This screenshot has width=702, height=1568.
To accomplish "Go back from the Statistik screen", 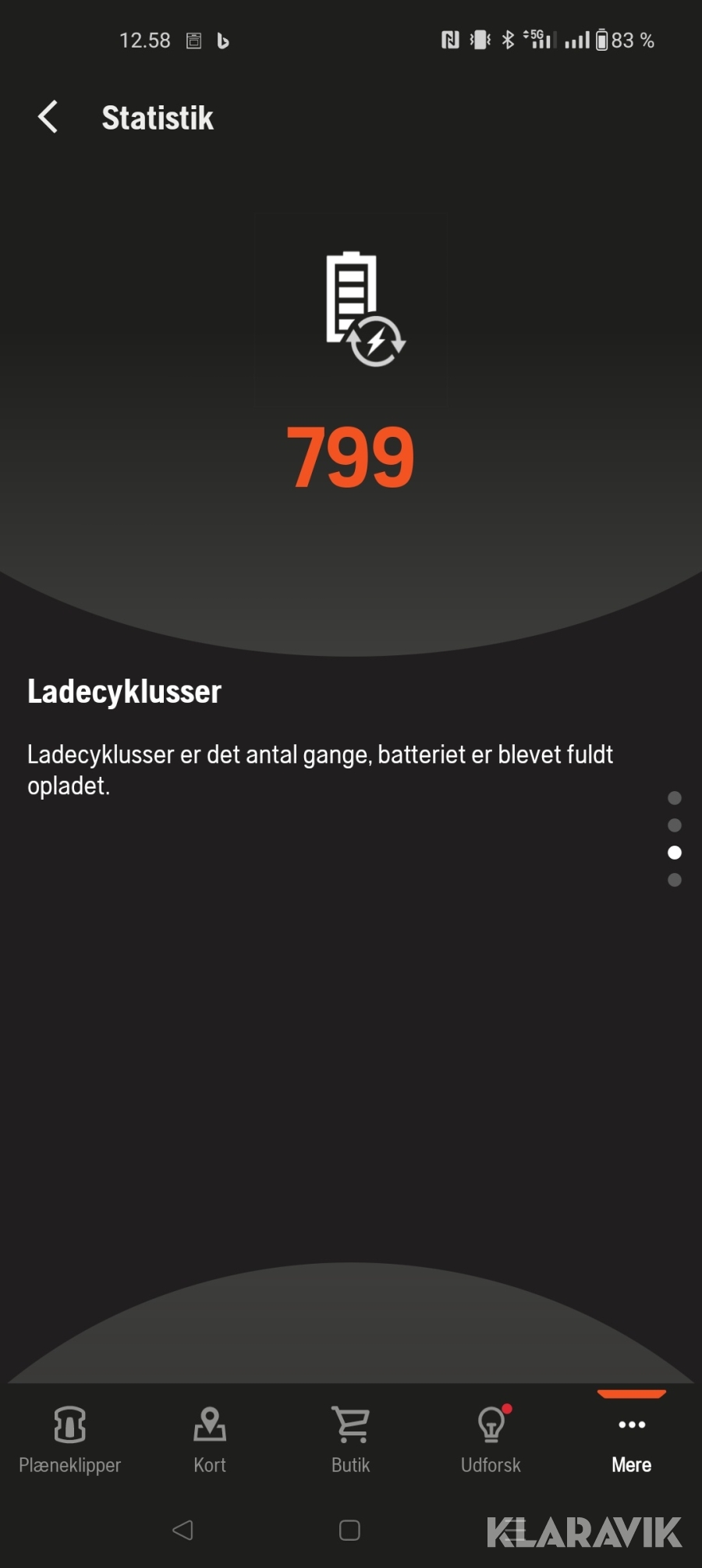I will tap(48, 117).
